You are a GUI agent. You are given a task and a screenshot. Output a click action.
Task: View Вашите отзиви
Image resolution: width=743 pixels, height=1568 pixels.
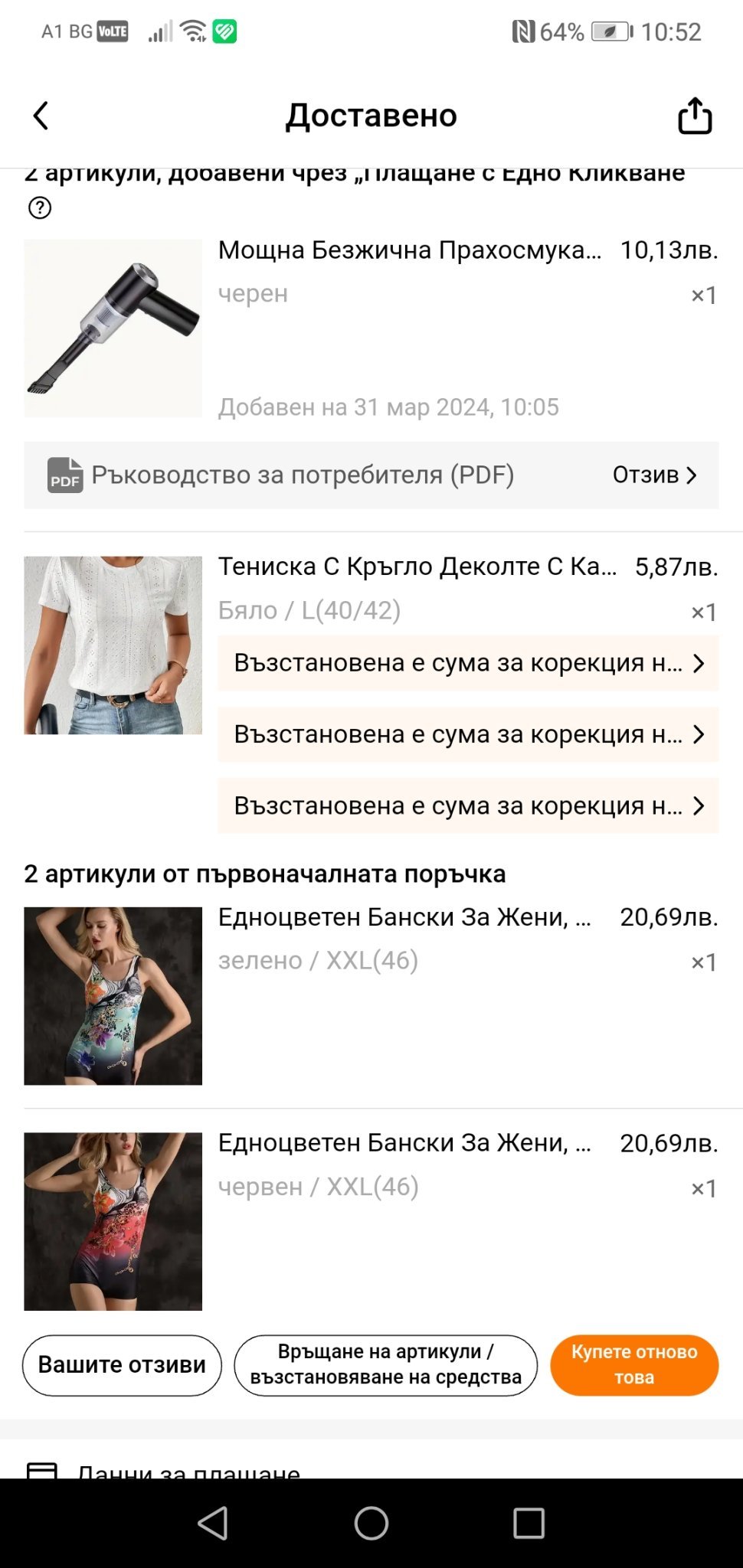122,1365
